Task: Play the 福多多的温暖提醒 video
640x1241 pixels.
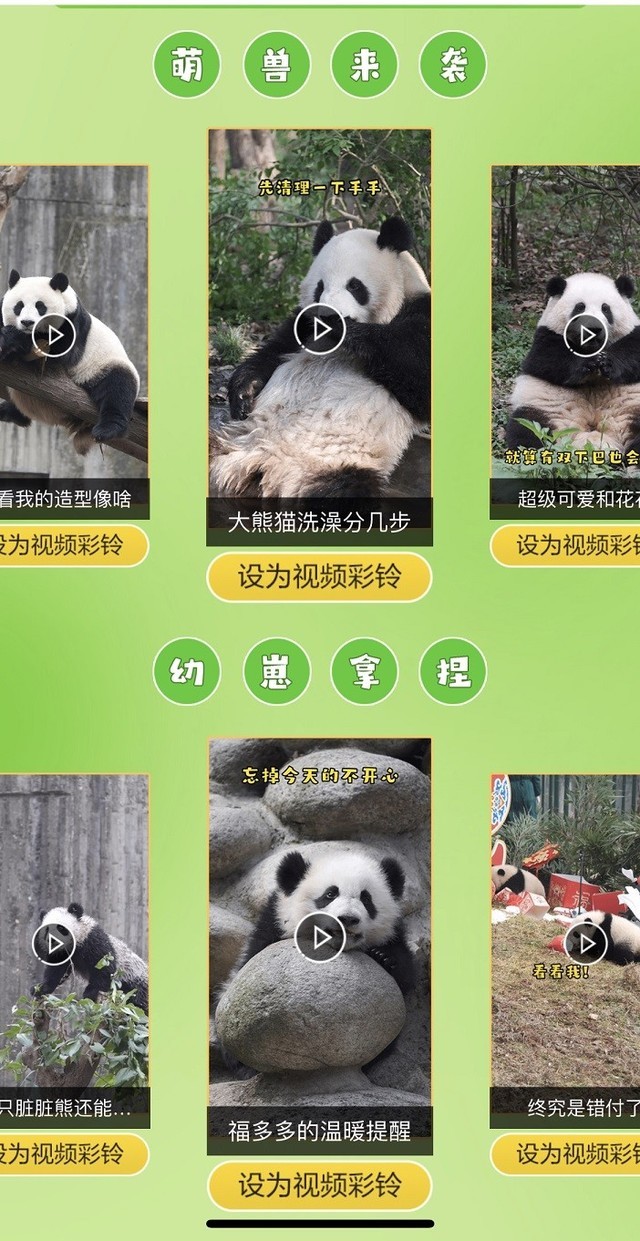Action: coord(320,937)
